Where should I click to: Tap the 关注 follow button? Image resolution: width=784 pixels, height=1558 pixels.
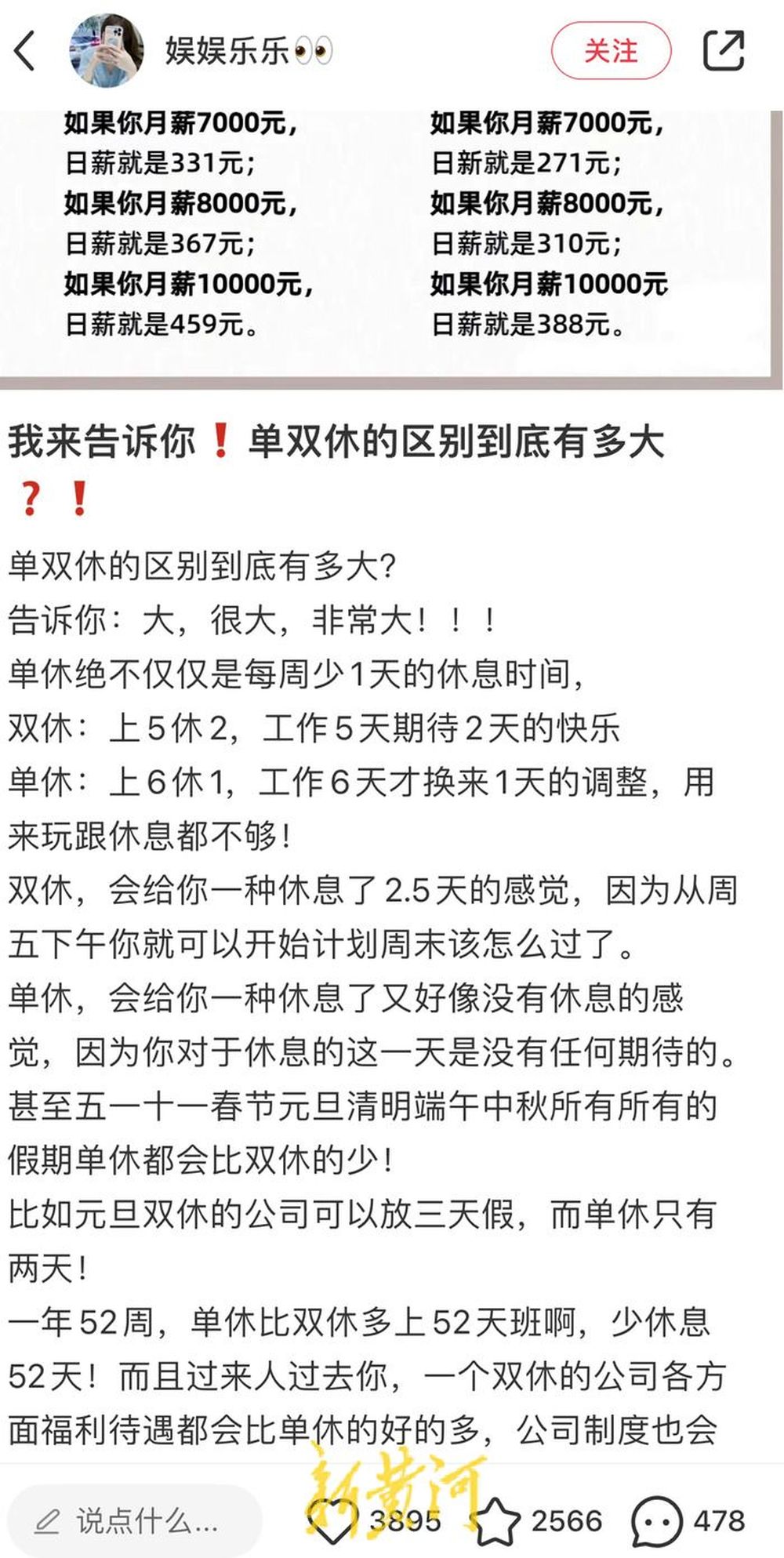click(x=611, y=52)
